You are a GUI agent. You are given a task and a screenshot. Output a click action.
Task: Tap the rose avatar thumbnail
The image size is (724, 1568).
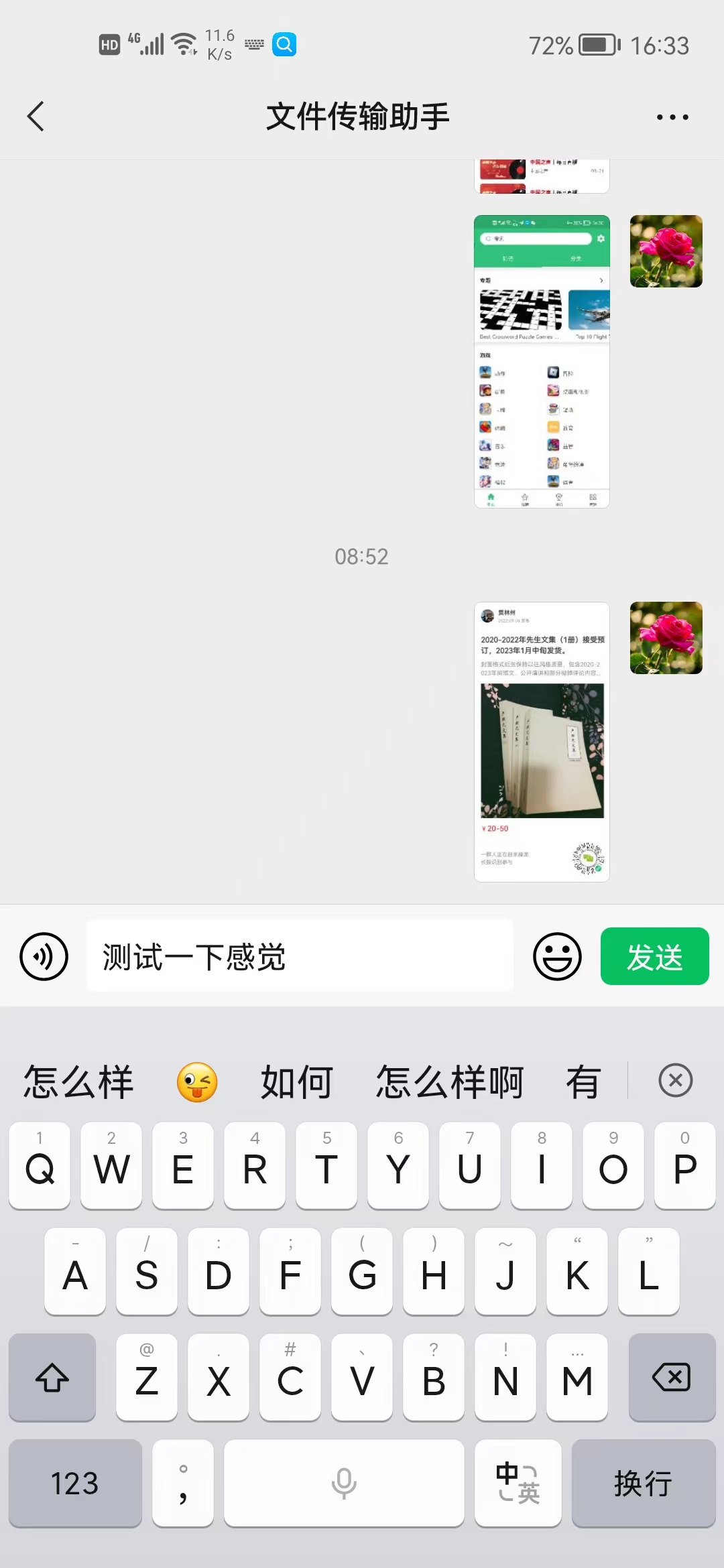[x=666, y=638]
